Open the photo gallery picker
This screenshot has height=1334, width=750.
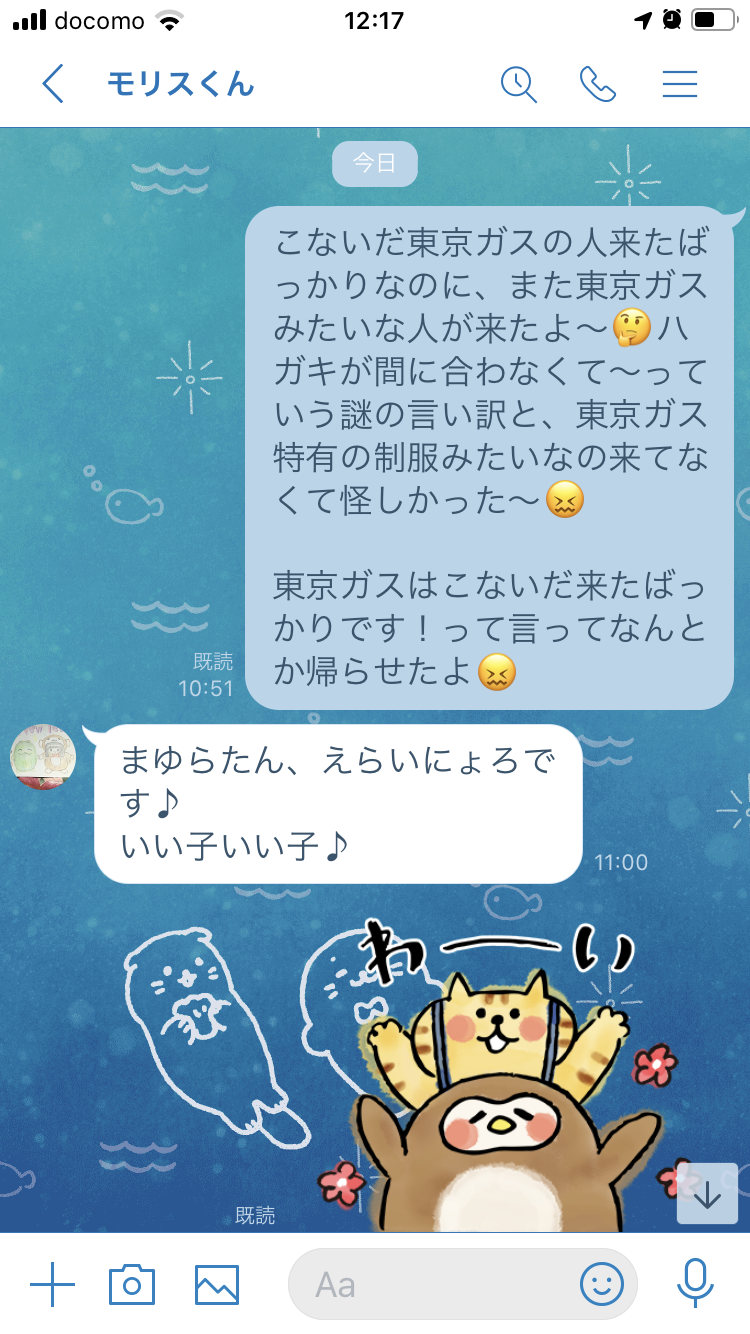(217, 1284)
